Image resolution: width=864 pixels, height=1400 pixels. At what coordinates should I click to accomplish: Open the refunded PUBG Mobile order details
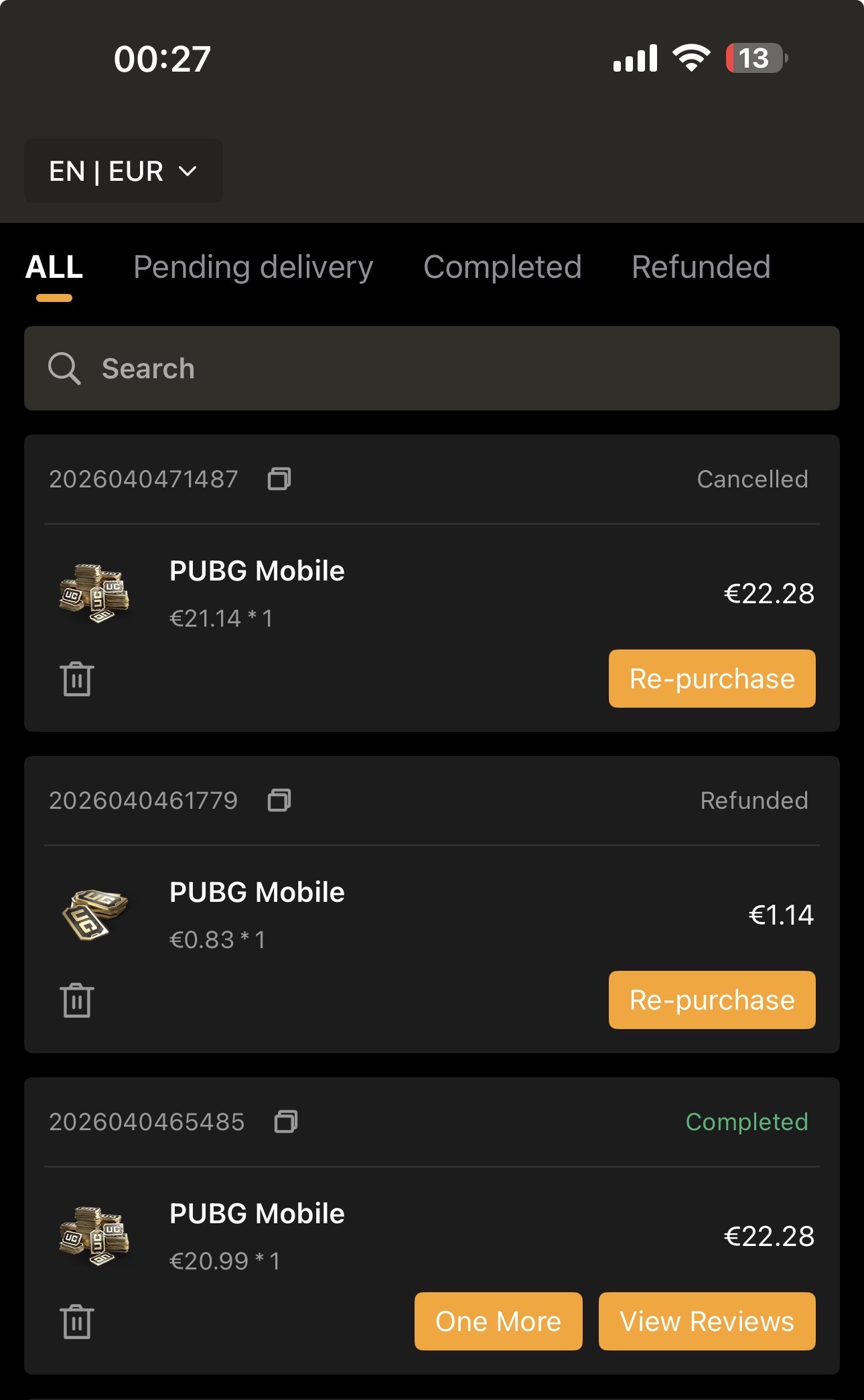257,893
